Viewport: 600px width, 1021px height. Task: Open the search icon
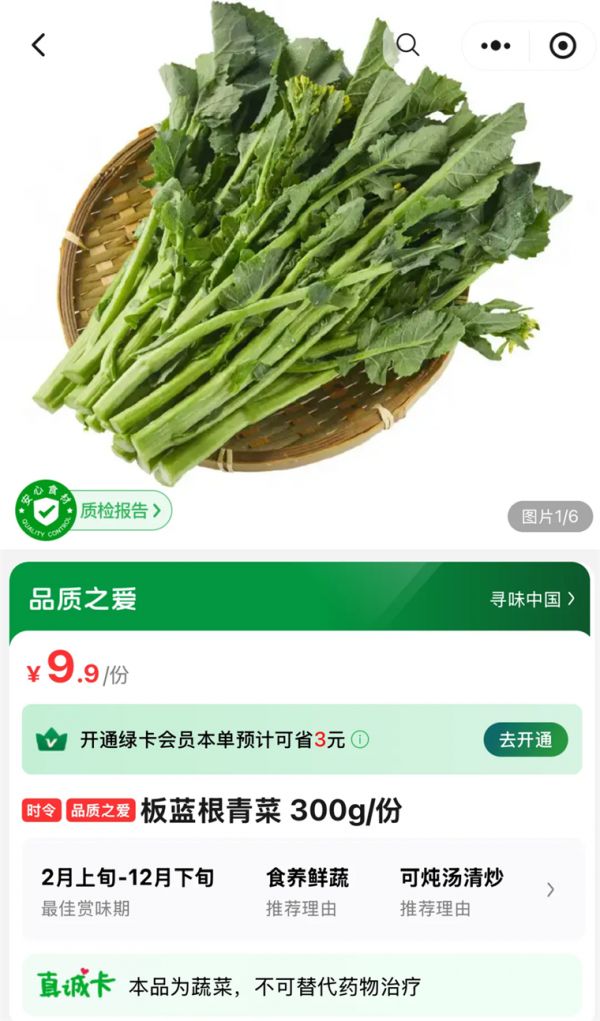pos(407,45)
